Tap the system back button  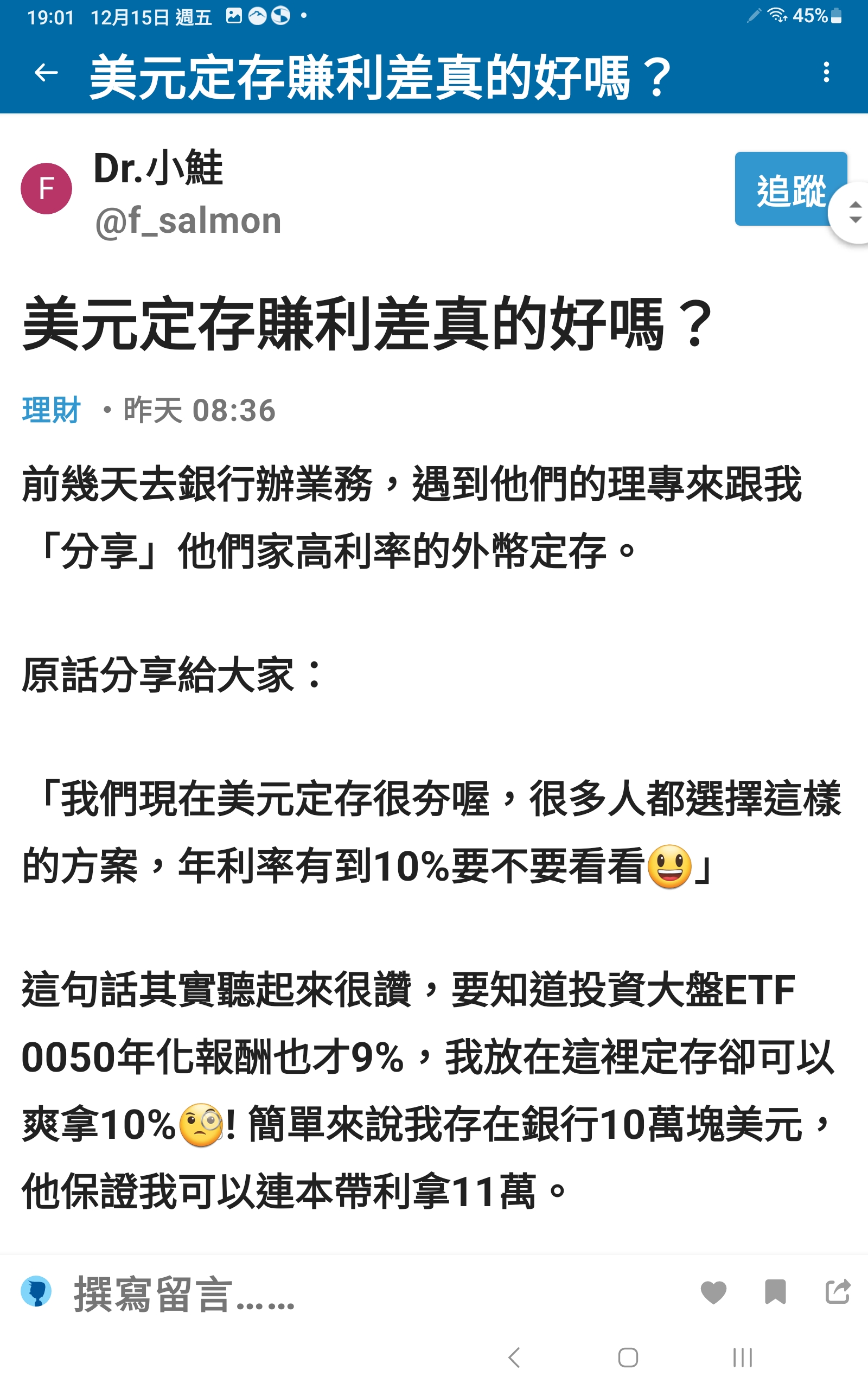[x=514, y=1358]
